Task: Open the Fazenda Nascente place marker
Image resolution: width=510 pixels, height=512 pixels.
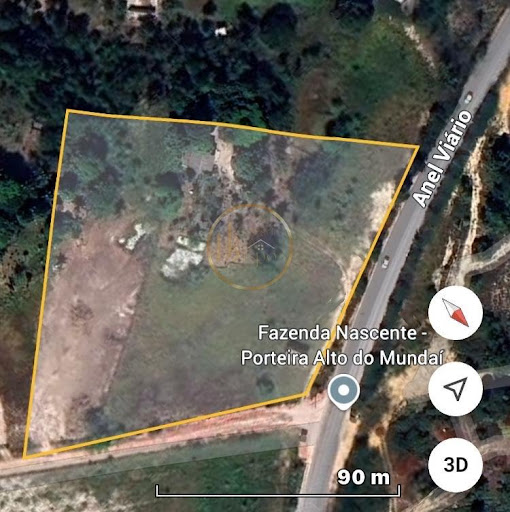Action: 344,391
